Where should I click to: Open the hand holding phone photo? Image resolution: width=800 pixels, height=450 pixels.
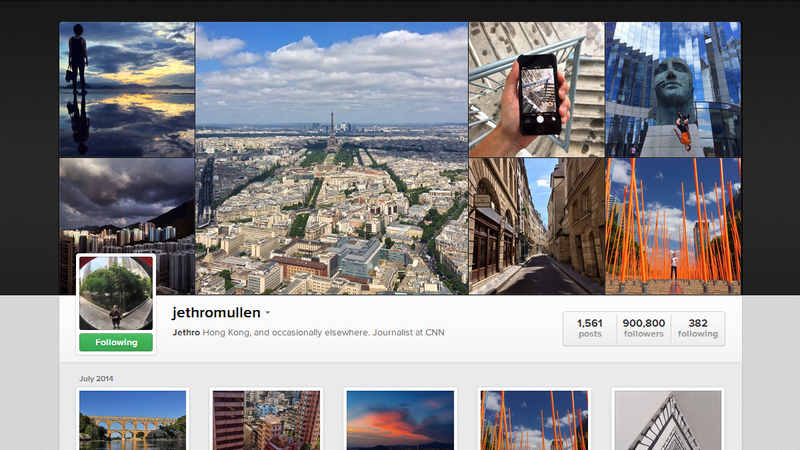click(x=536, y=90)
